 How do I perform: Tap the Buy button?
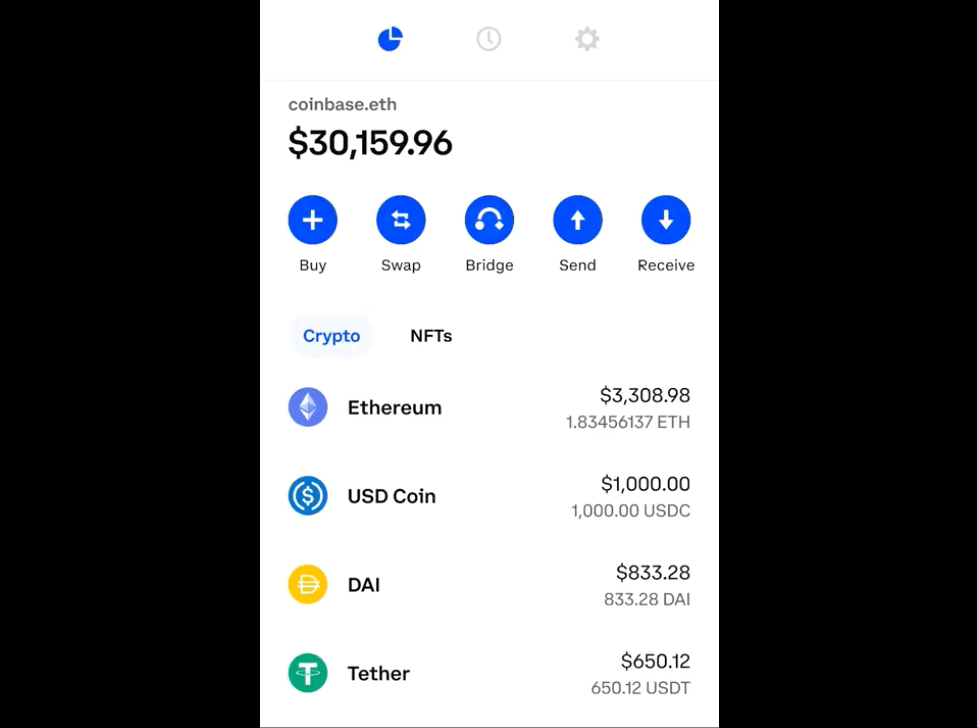[x=313, y=220]
